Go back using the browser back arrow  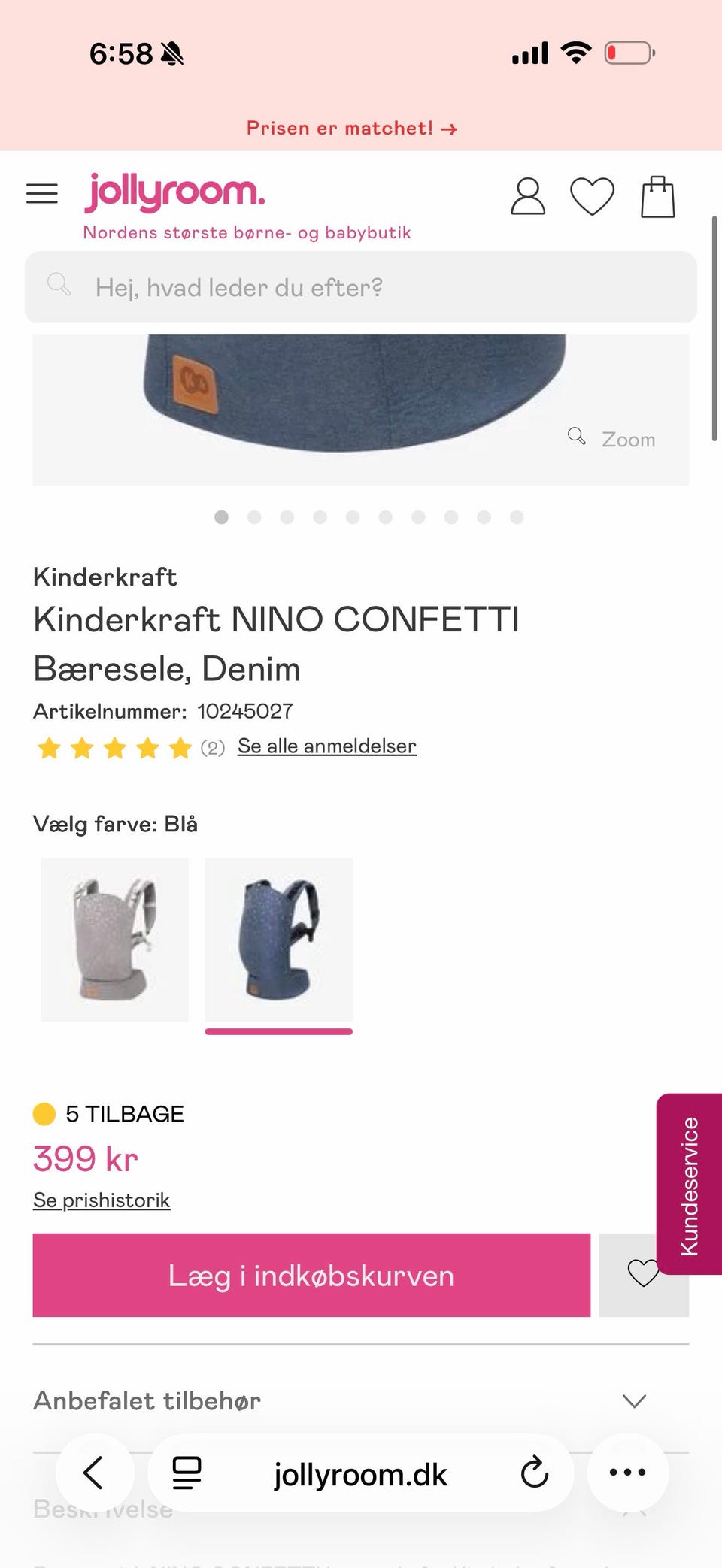click(95, 1473)
